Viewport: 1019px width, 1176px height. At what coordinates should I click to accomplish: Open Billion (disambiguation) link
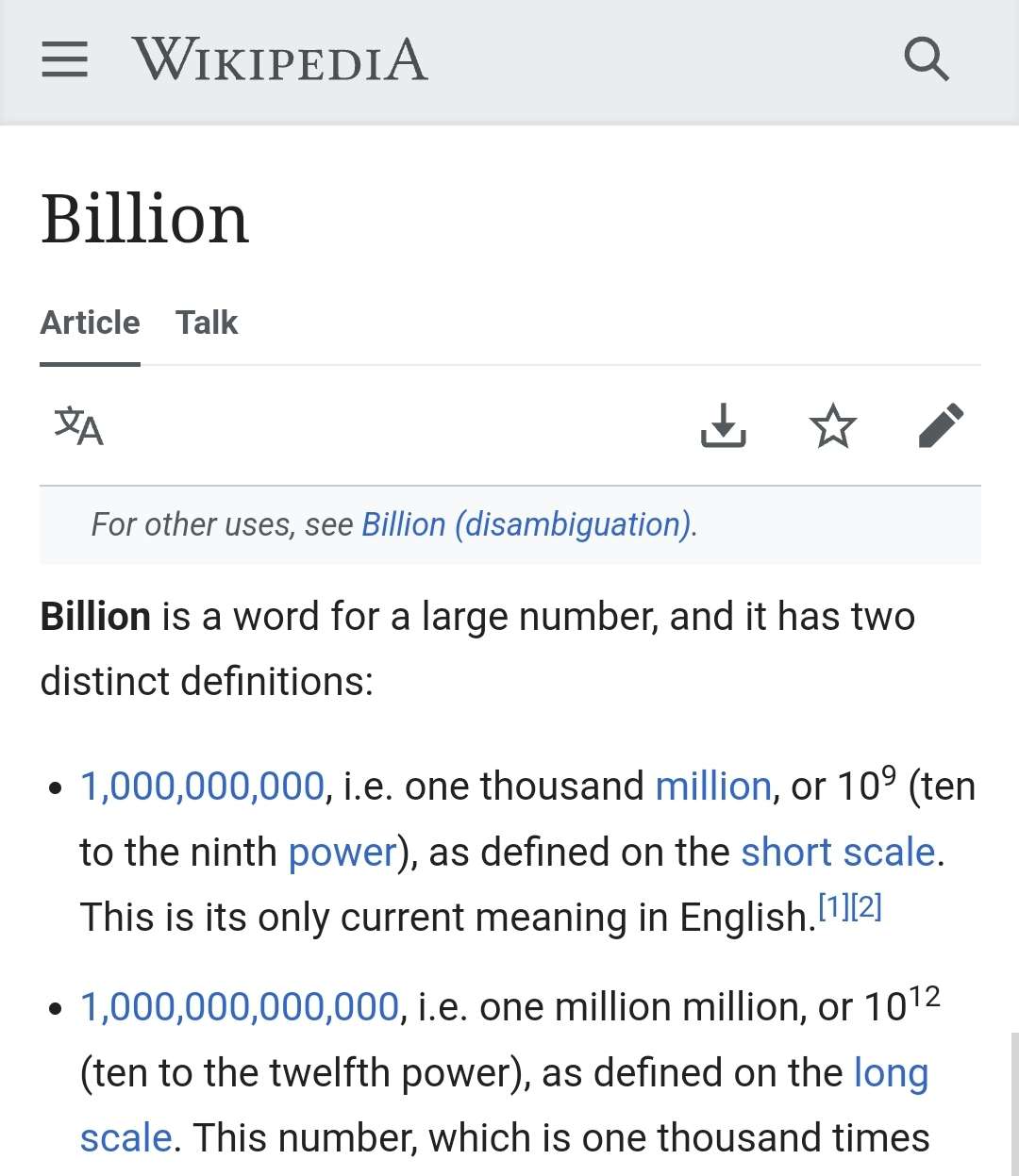(x=527, y=524)
